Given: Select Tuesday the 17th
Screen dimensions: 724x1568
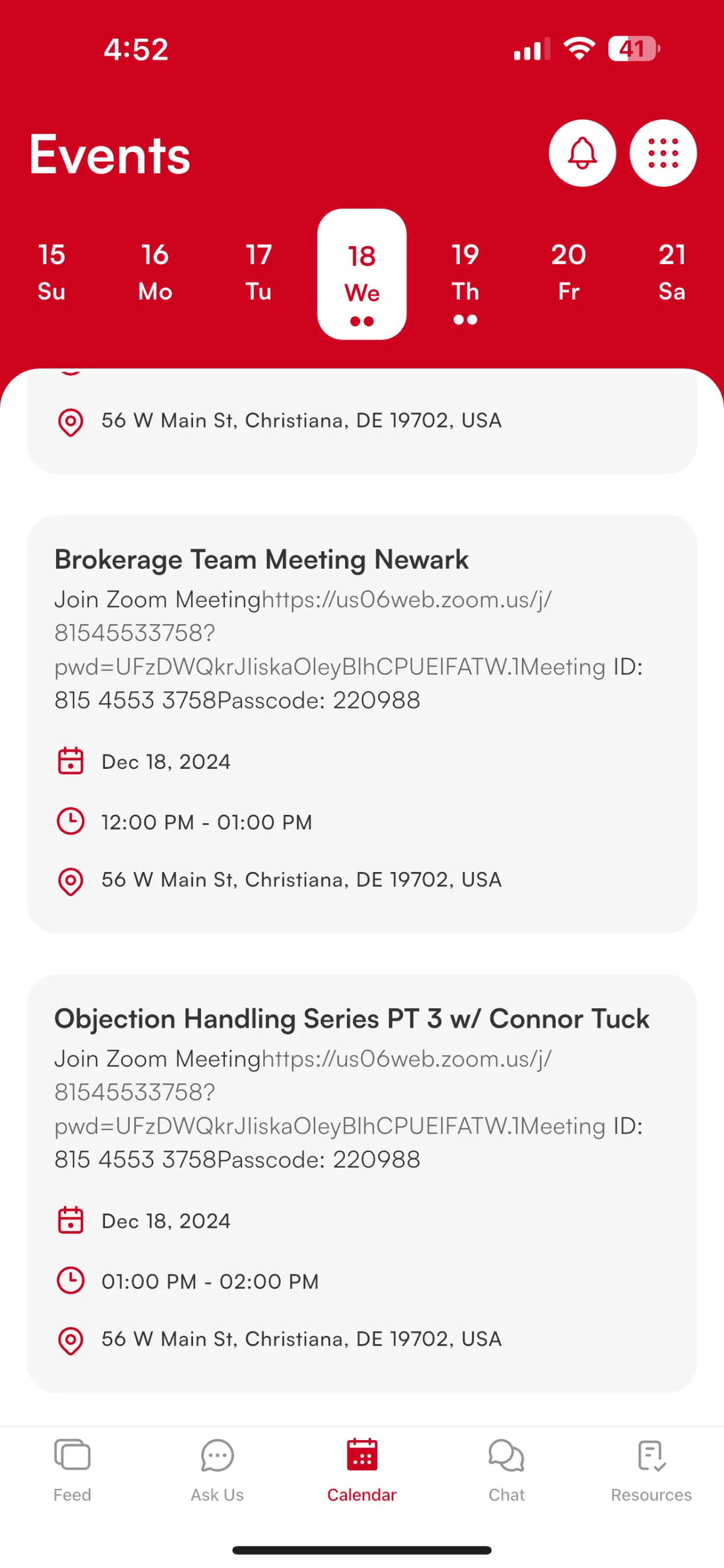Looking at the screenshot, I should (x=258, y=273).
